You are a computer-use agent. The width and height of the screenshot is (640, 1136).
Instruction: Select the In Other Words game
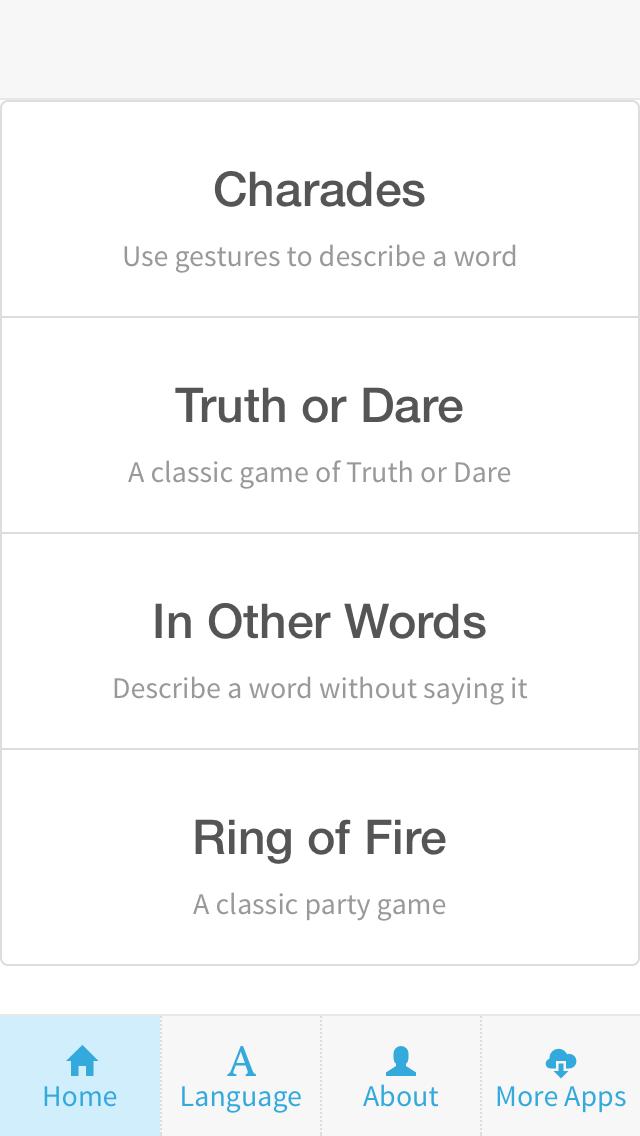pos(320,642)
